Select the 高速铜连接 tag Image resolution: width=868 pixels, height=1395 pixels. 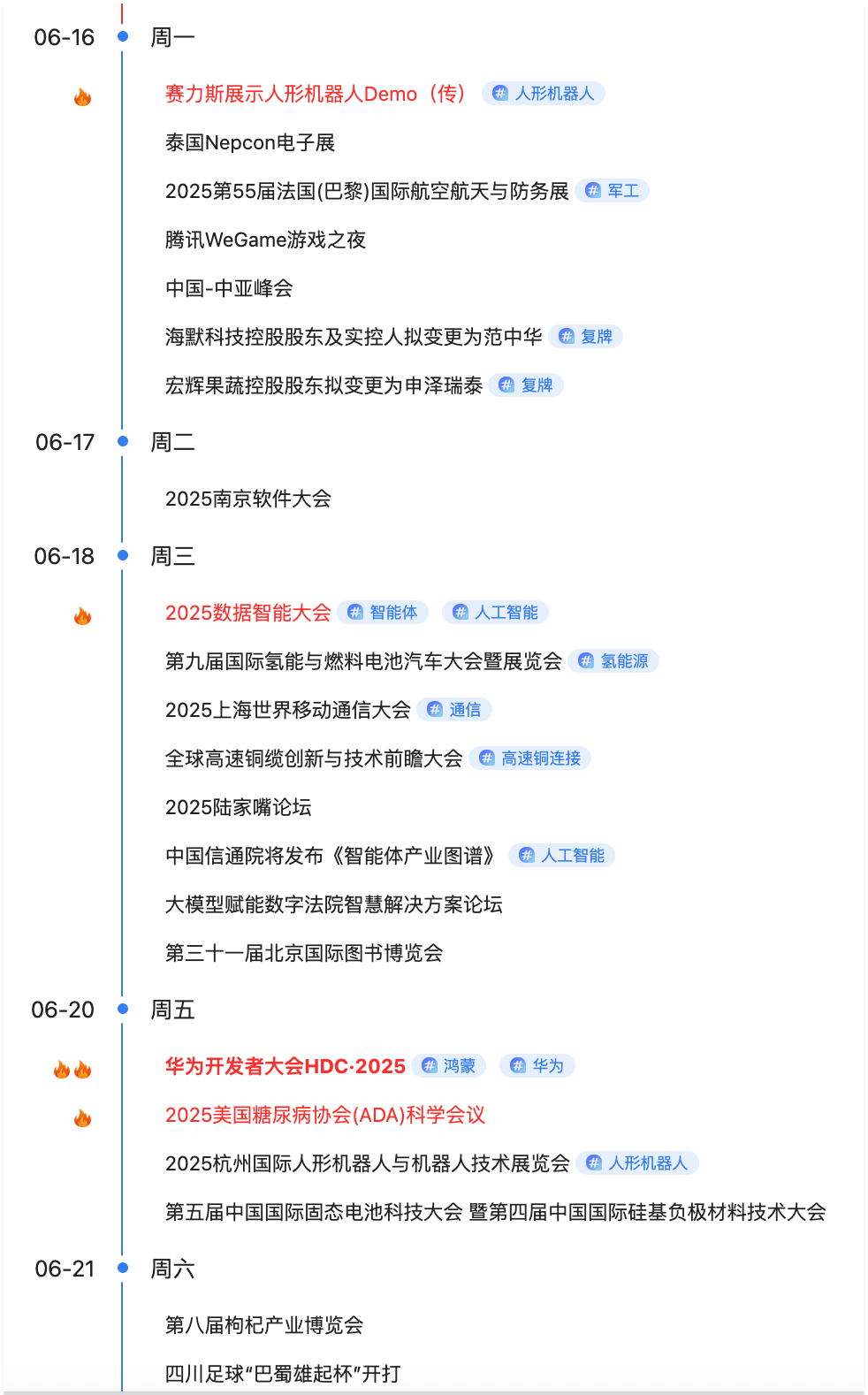pyautogui.click(x=530, y=758)
